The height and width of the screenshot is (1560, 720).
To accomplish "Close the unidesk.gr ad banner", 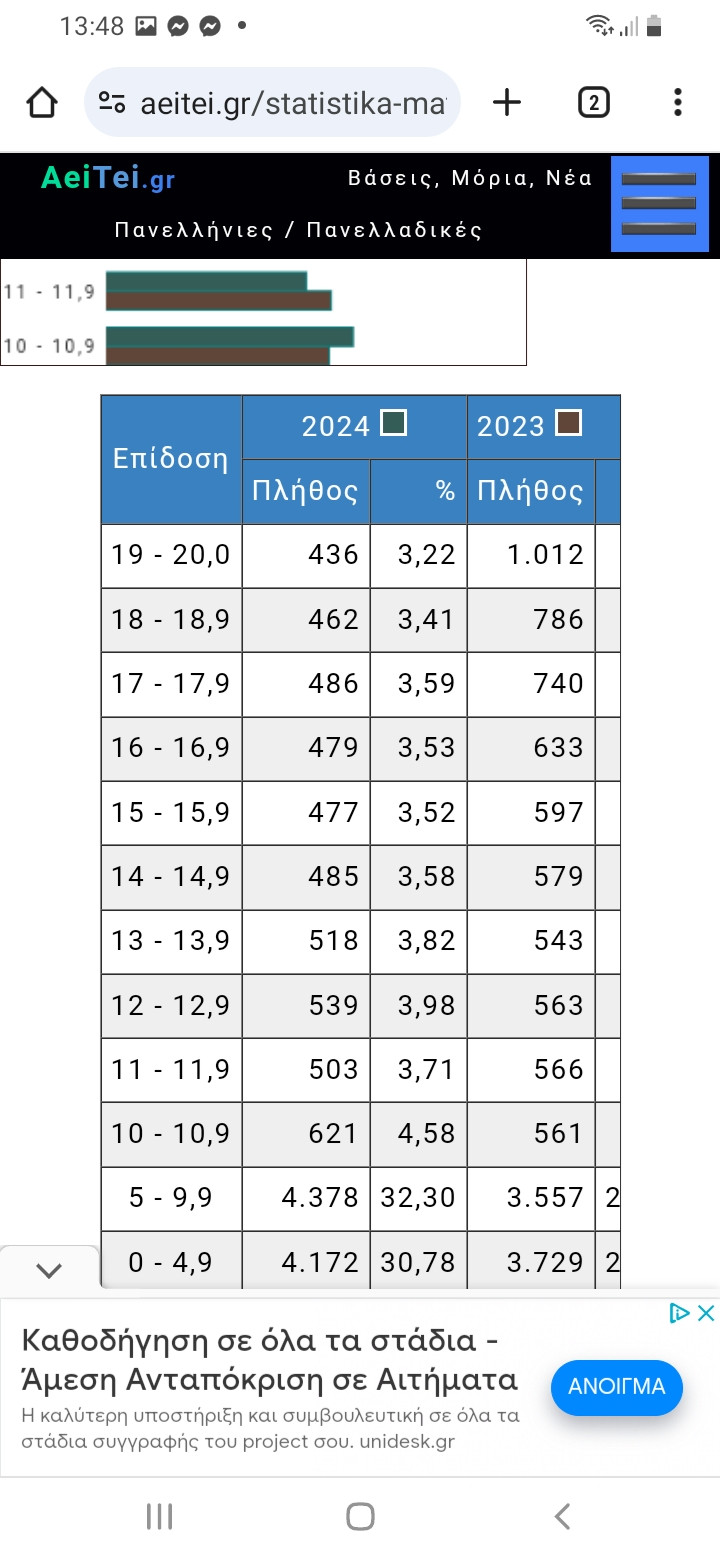I will (706, 1313).
